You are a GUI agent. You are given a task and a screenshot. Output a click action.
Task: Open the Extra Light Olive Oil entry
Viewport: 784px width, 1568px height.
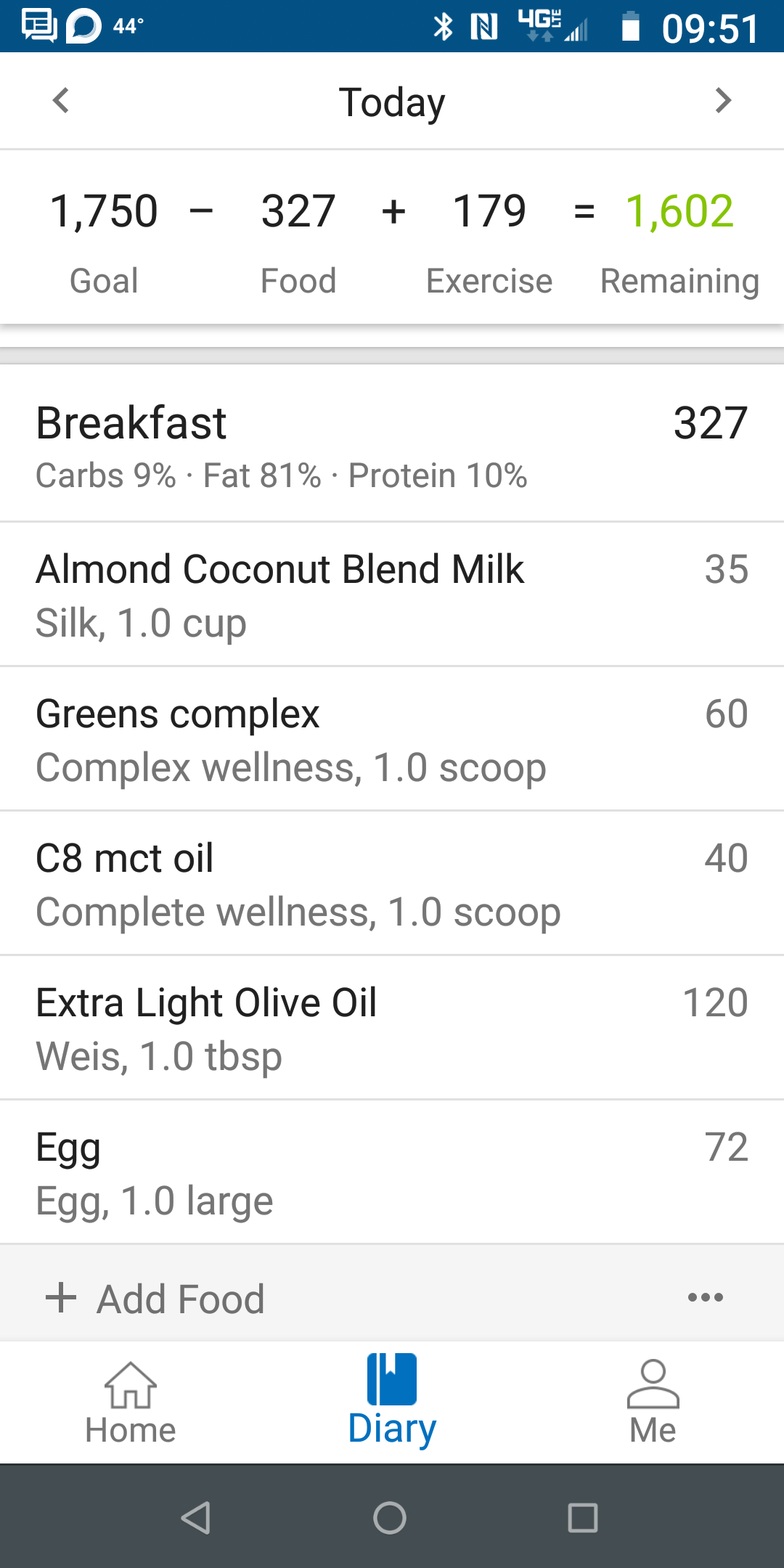click(x=392, y=1028)
